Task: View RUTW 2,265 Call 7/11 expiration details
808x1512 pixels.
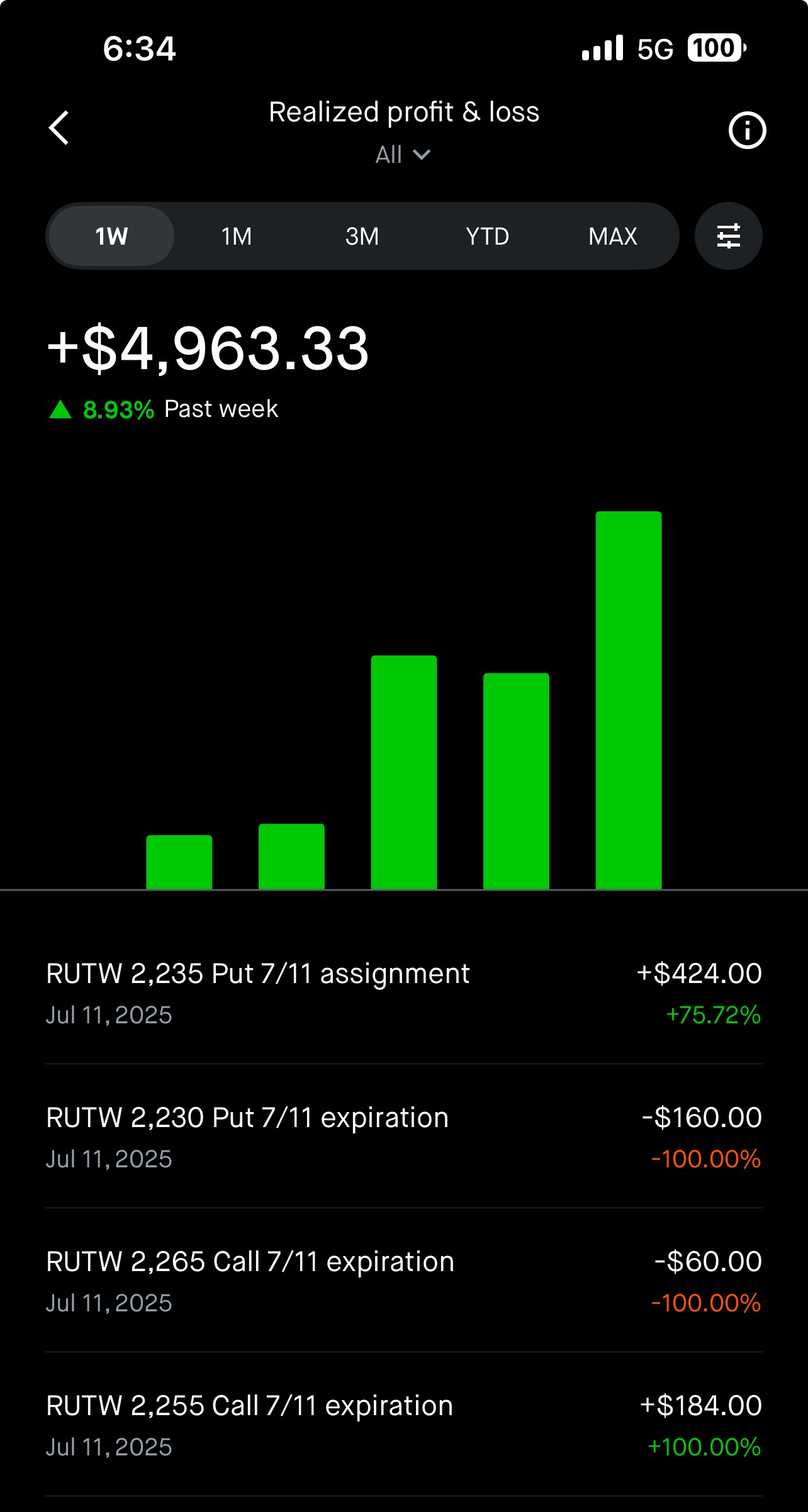Action: pyautogui.click(x=404, y=1281)
